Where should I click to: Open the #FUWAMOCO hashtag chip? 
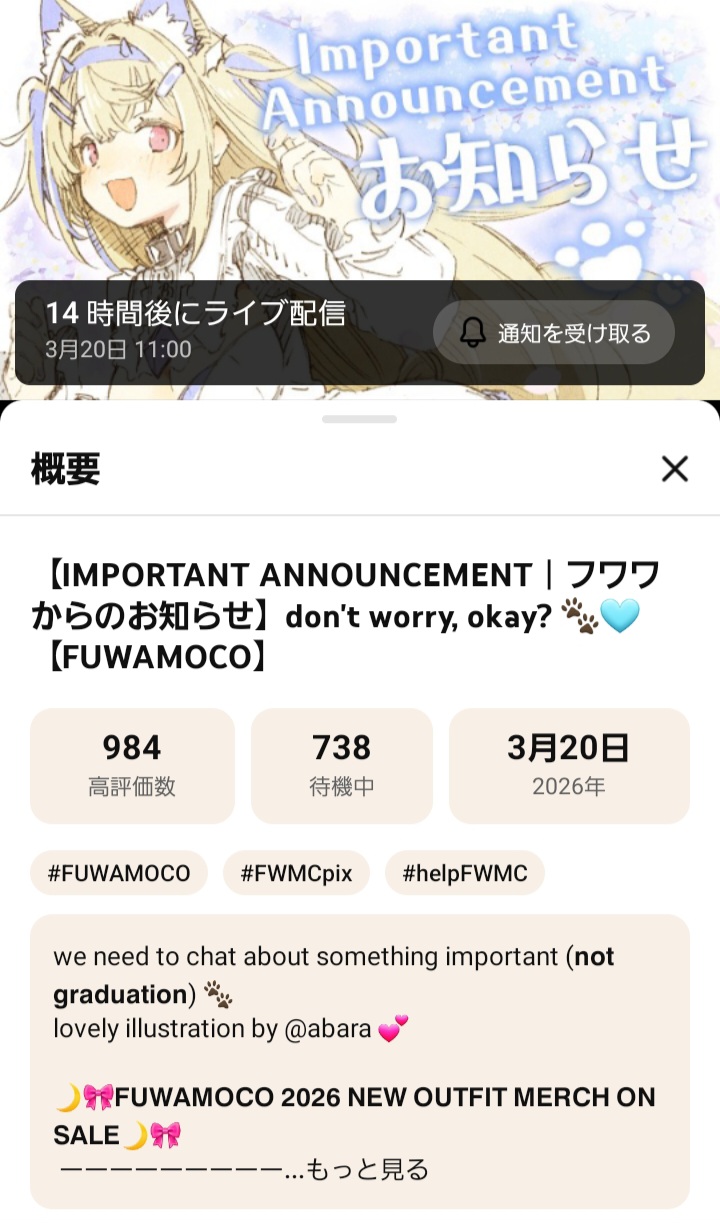119,873
